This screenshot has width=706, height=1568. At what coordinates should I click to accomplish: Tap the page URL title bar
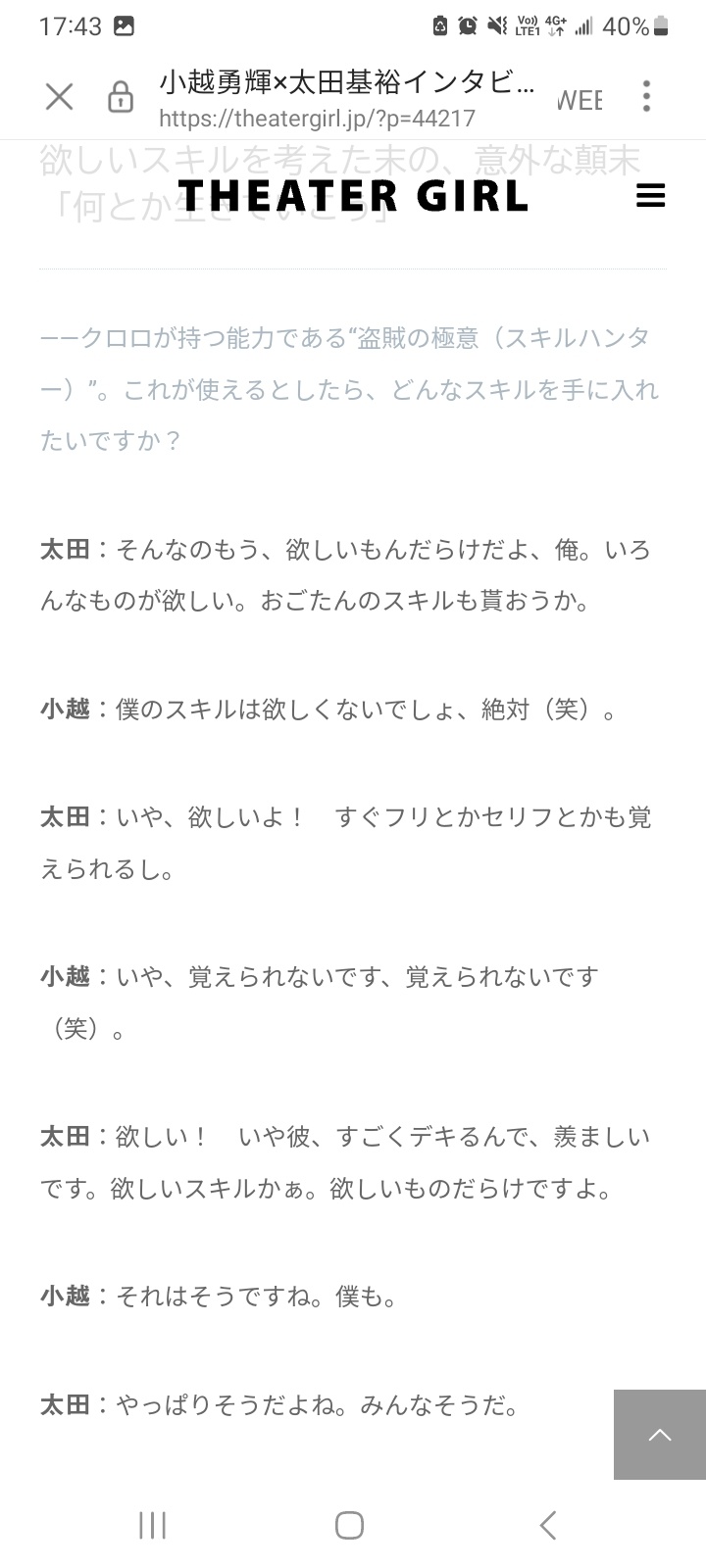(348, 99)
